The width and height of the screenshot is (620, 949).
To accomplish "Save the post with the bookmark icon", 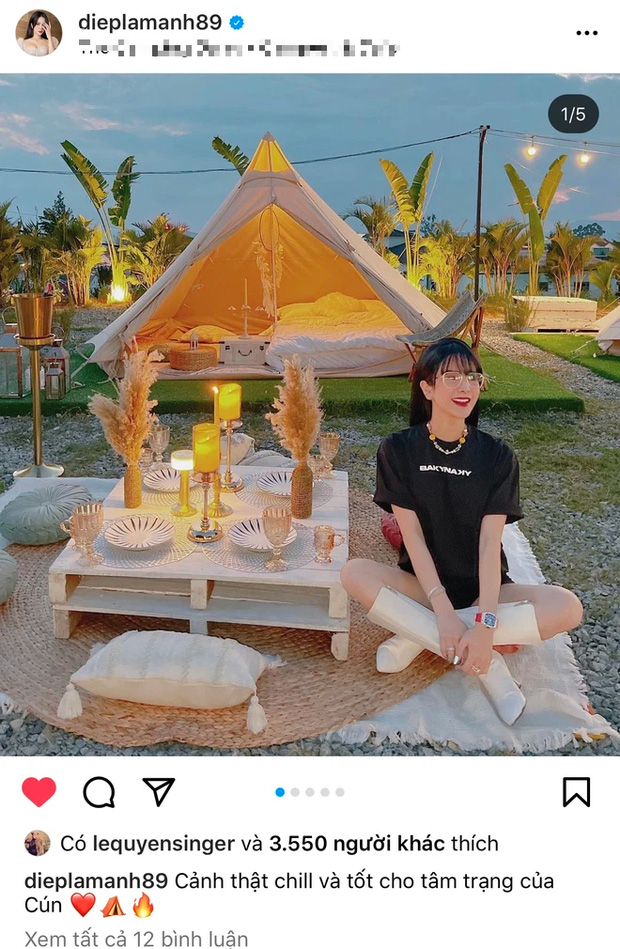I will (x=576, y=792).
